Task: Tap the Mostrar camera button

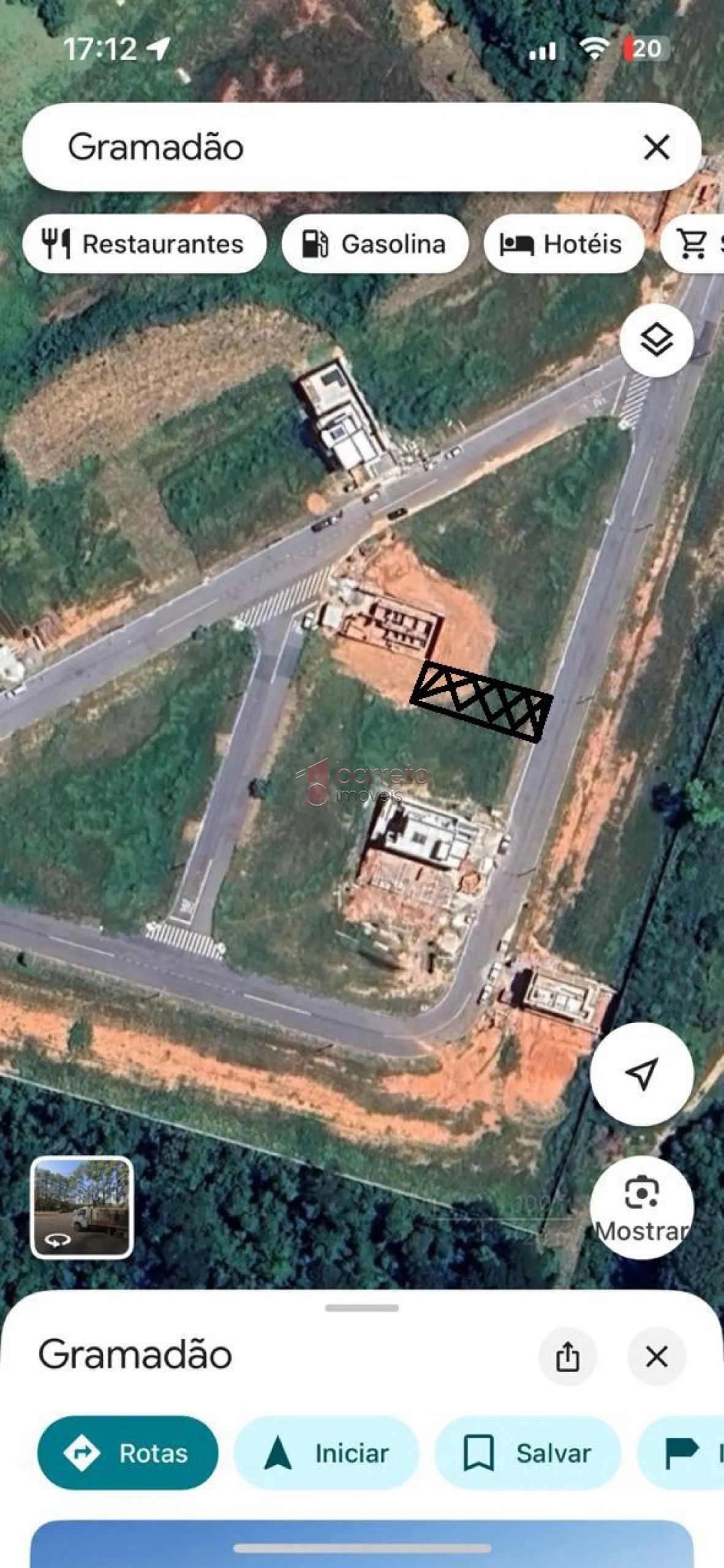Action: [641, 1207]
